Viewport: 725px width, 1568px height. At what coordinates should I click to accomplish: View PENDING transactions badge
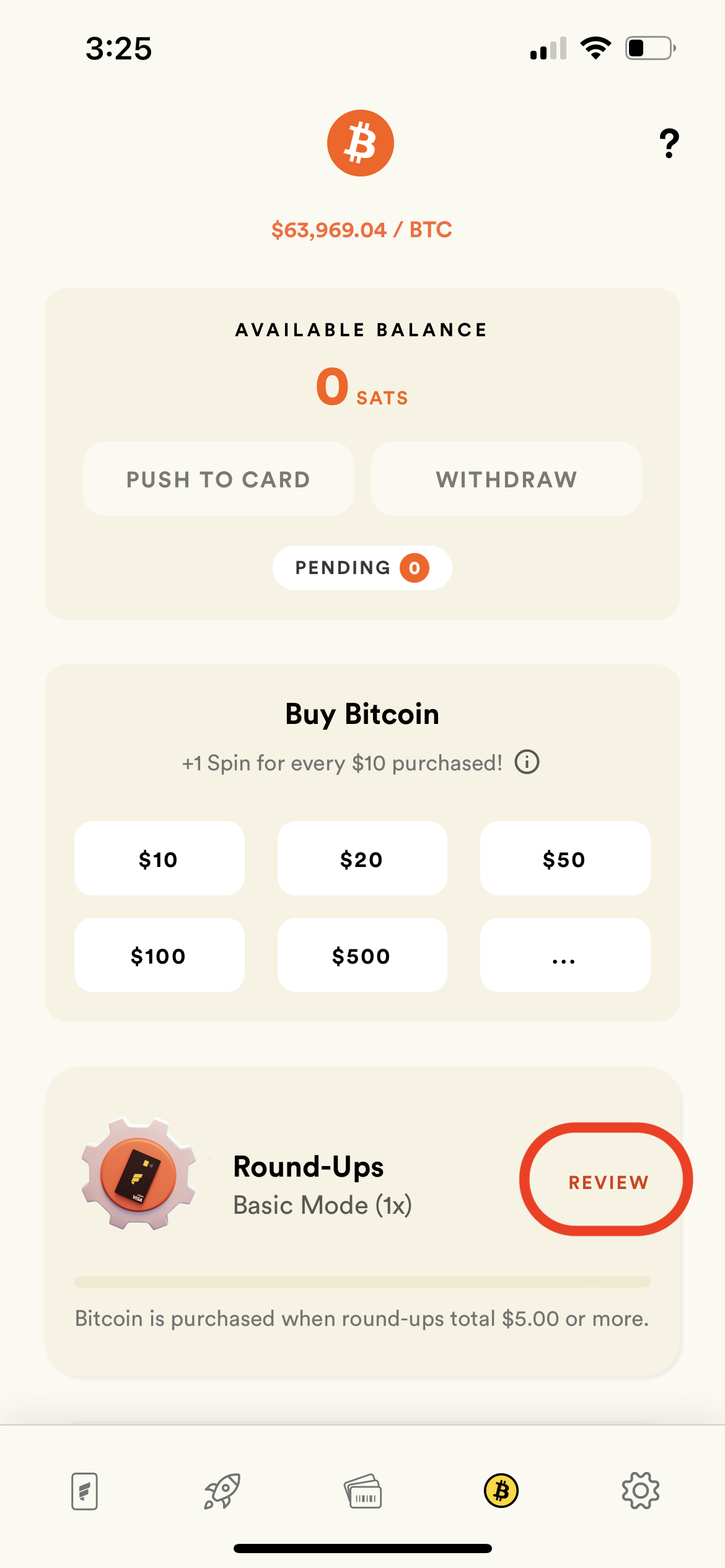362,567
